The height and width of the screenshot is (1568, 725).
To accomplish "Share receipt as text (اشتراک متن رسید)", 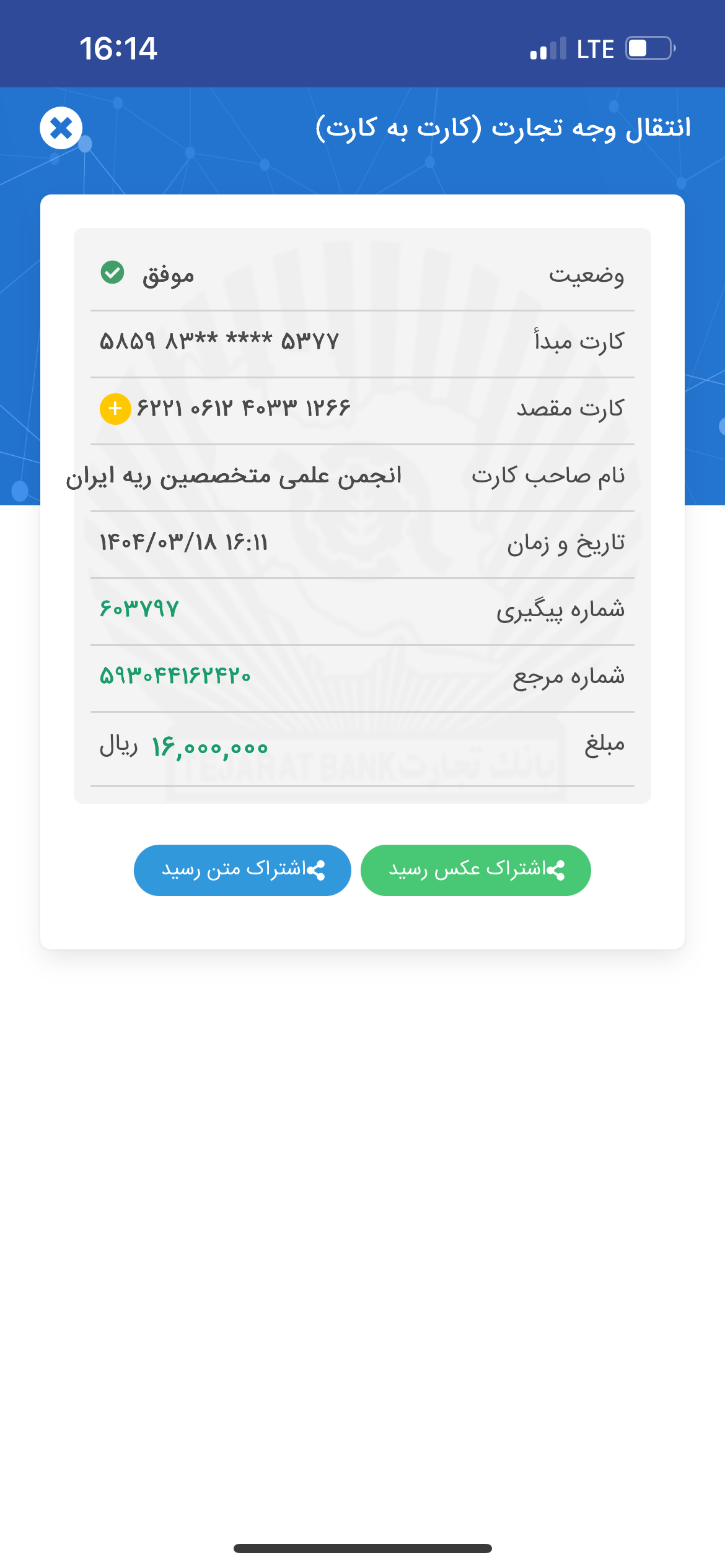I will tap(242, 870).
